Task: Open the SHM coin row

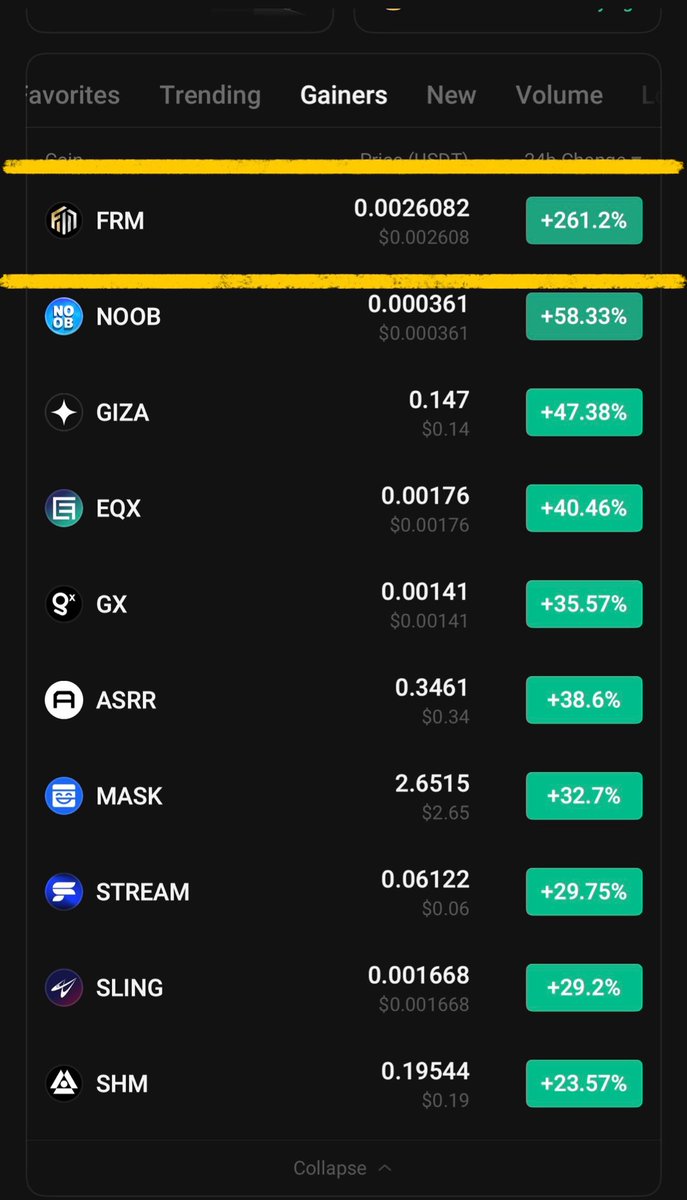Action: pos(344,1084)
